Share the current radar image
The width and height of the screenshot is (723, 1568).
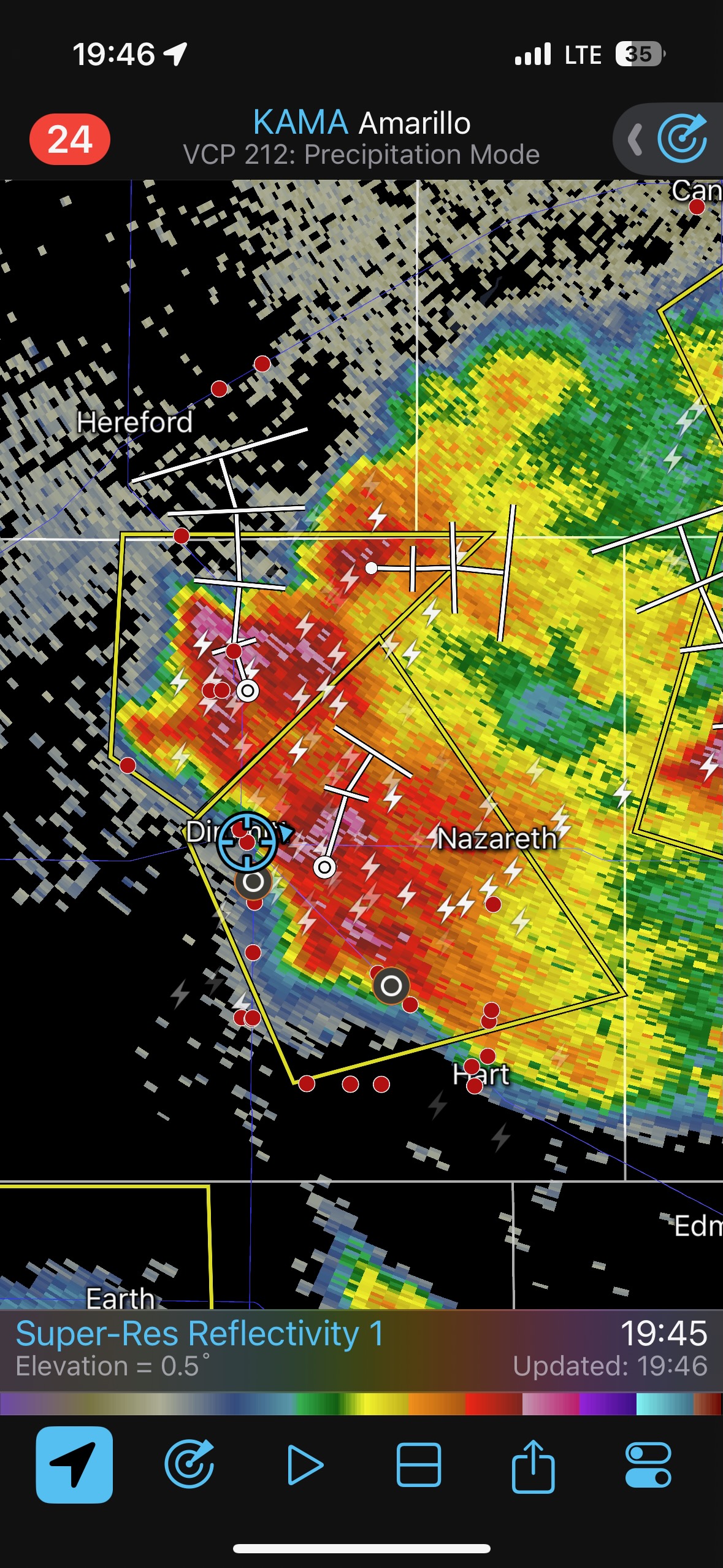pos(533,1465)
